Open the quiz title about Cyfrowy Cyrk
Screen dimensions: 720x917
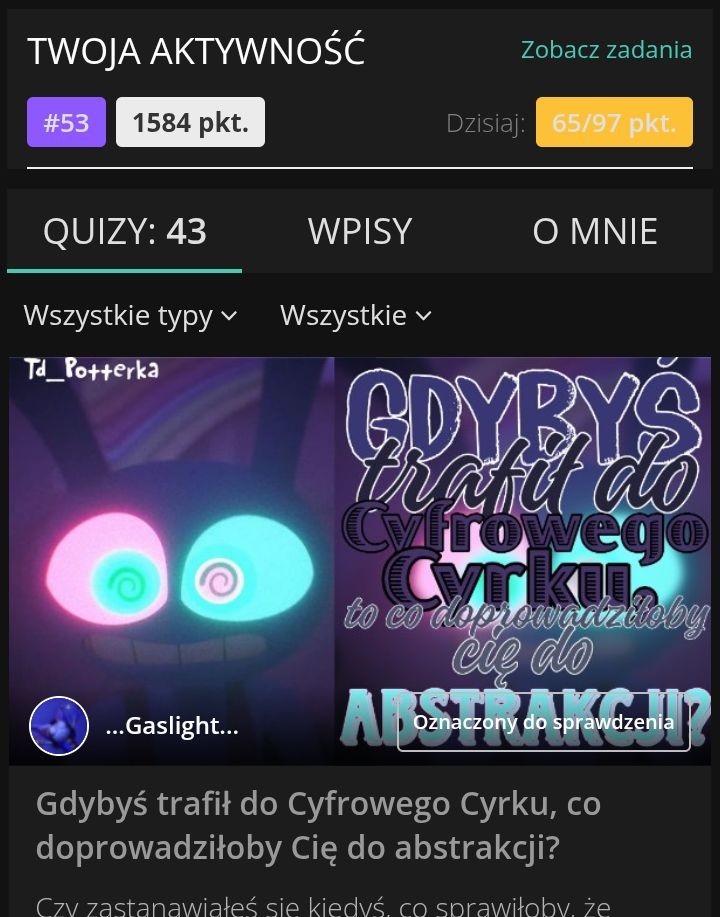tap(318, 825)
